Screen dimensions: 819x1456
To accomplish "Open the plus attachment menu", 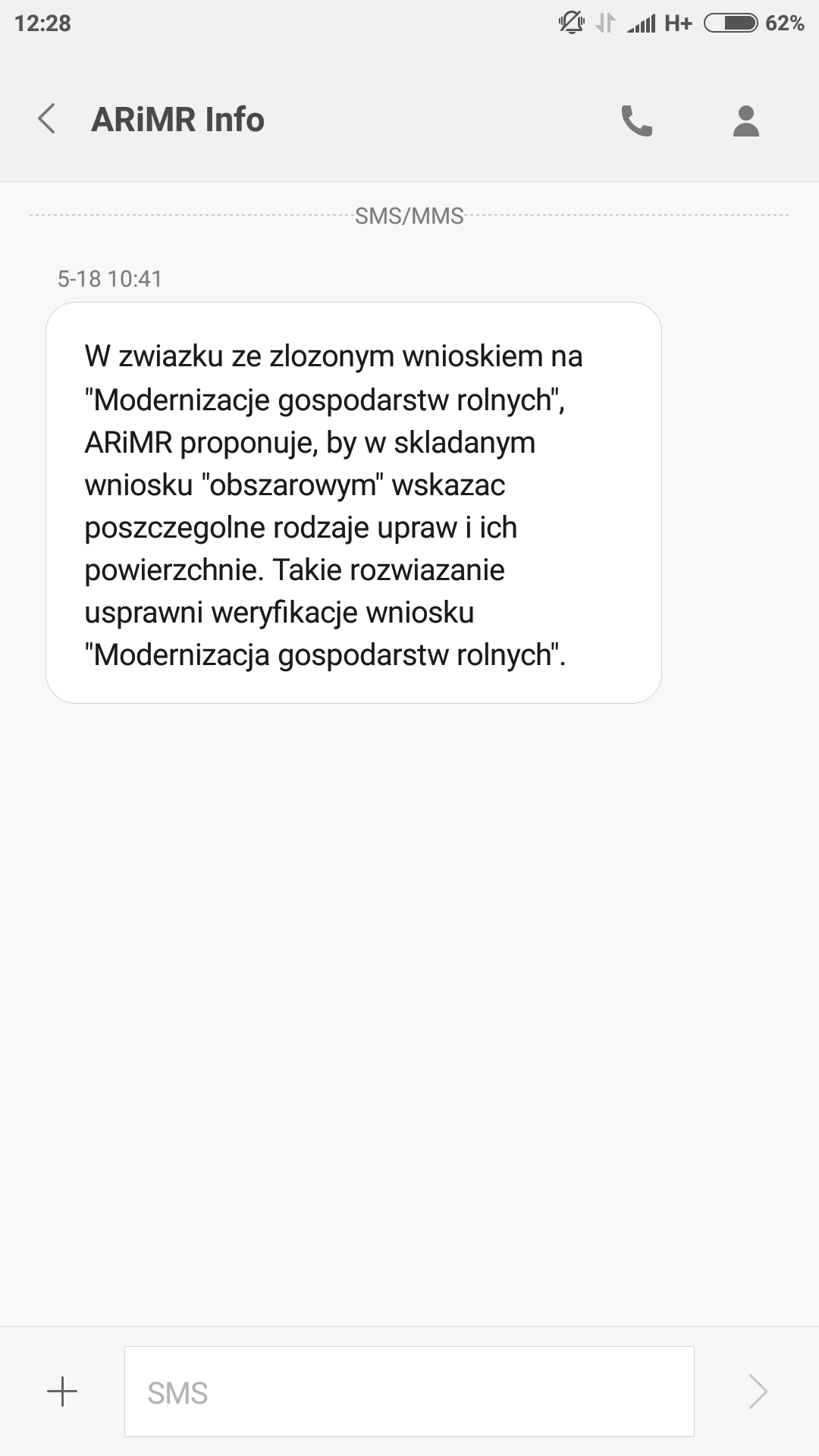I will point(62,1392).
